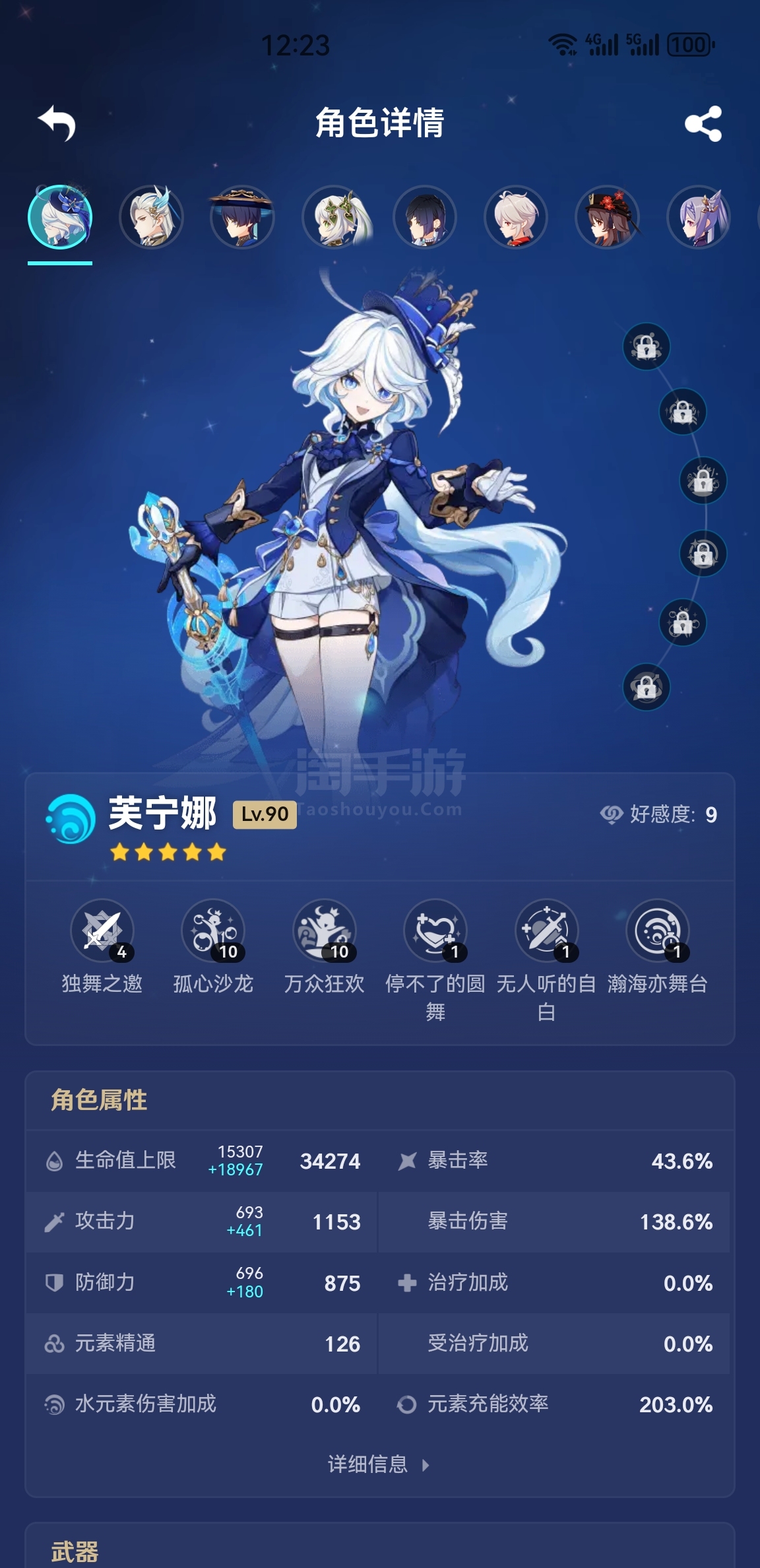Share this character detail page
The width and height of the screenshot is (760, 1568).
tap(703, 123)
